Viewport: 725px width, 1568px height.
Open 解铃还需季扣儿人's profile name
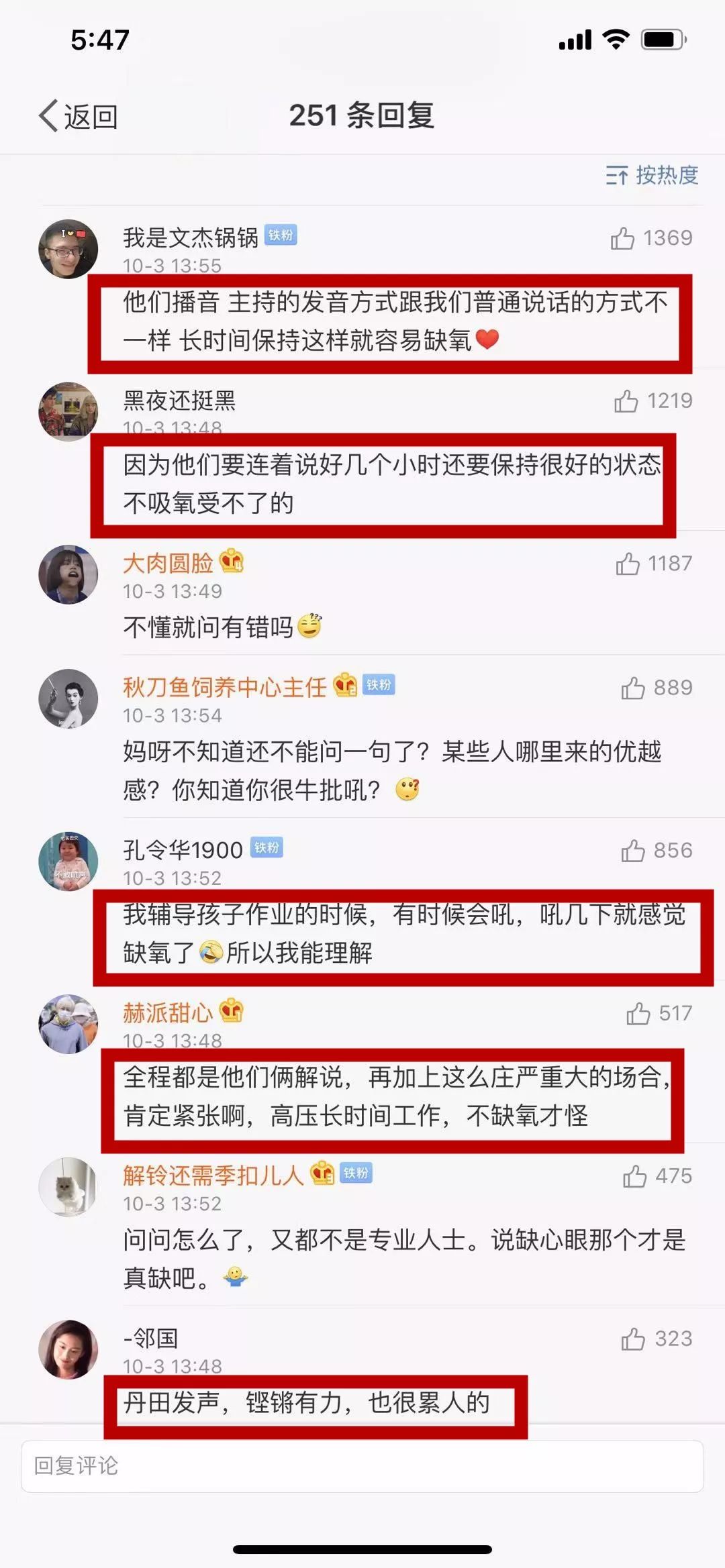[x=213, y=1175]
